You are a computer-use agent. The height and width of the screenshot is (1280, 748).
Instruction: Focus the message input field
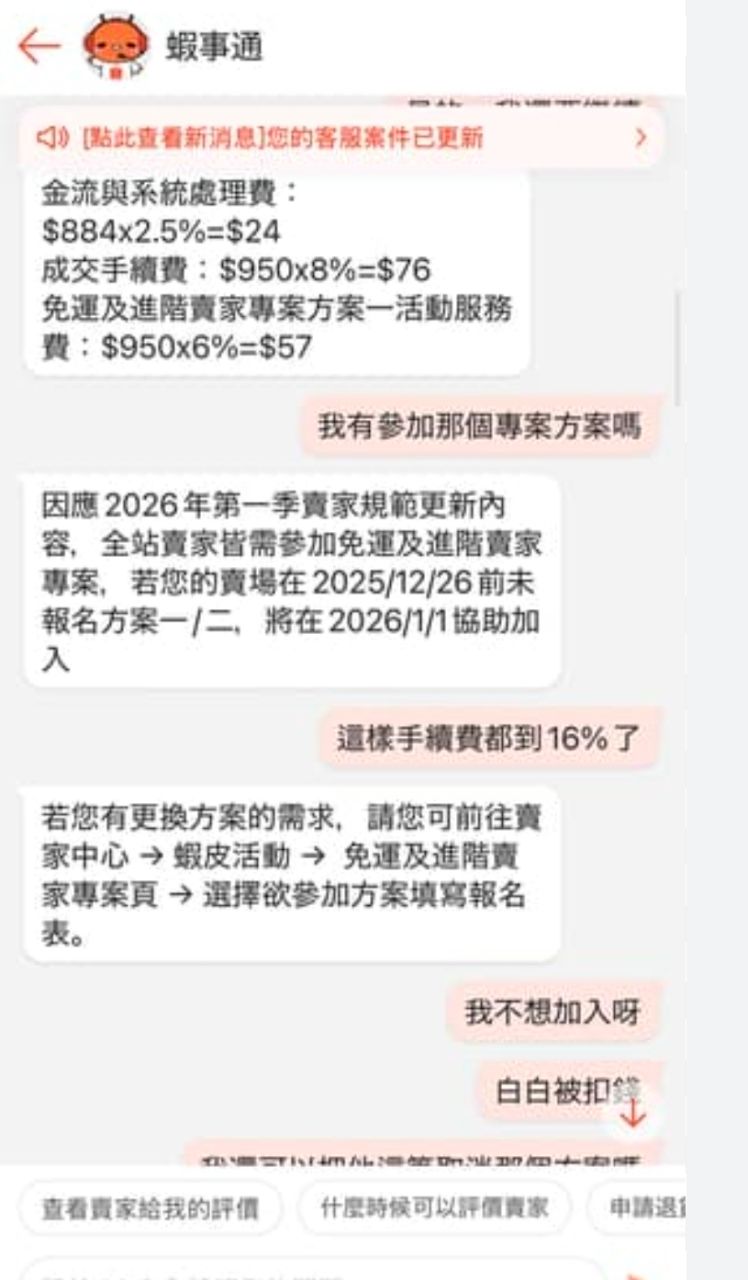[x=300, y=1270]
